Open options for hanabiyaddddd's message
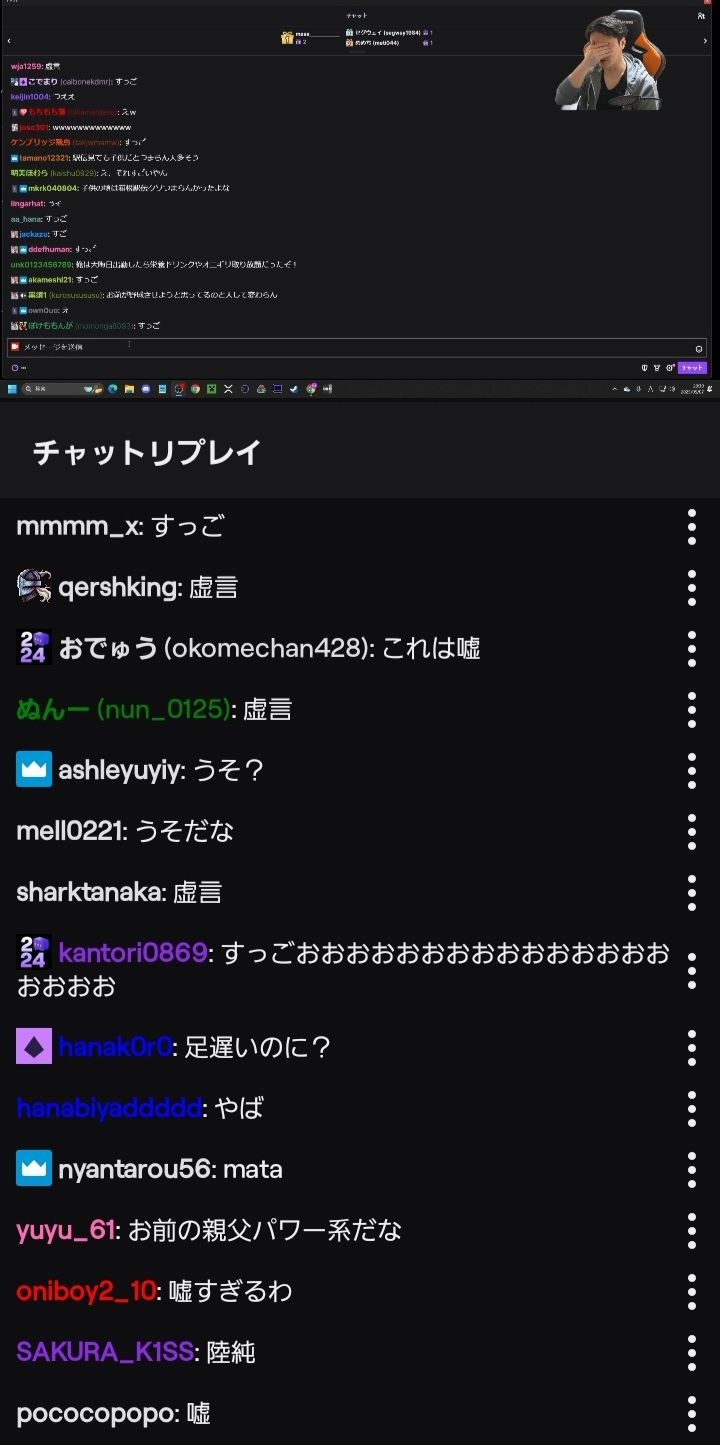Viewport: 720px width, 1445px height. (691, 1109)
